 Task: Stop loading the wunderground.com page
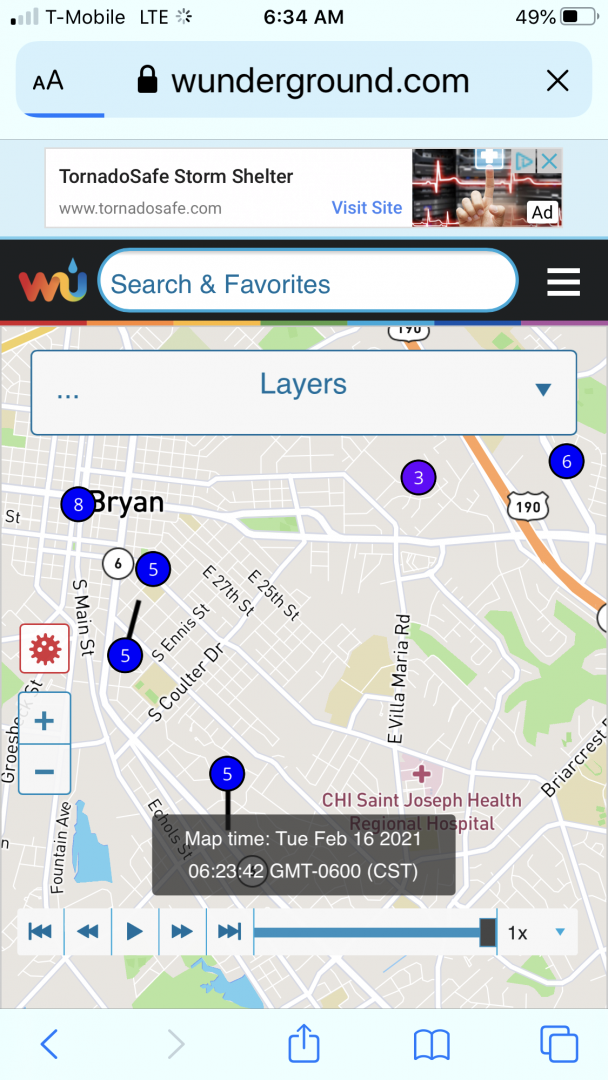pos(557,81)
